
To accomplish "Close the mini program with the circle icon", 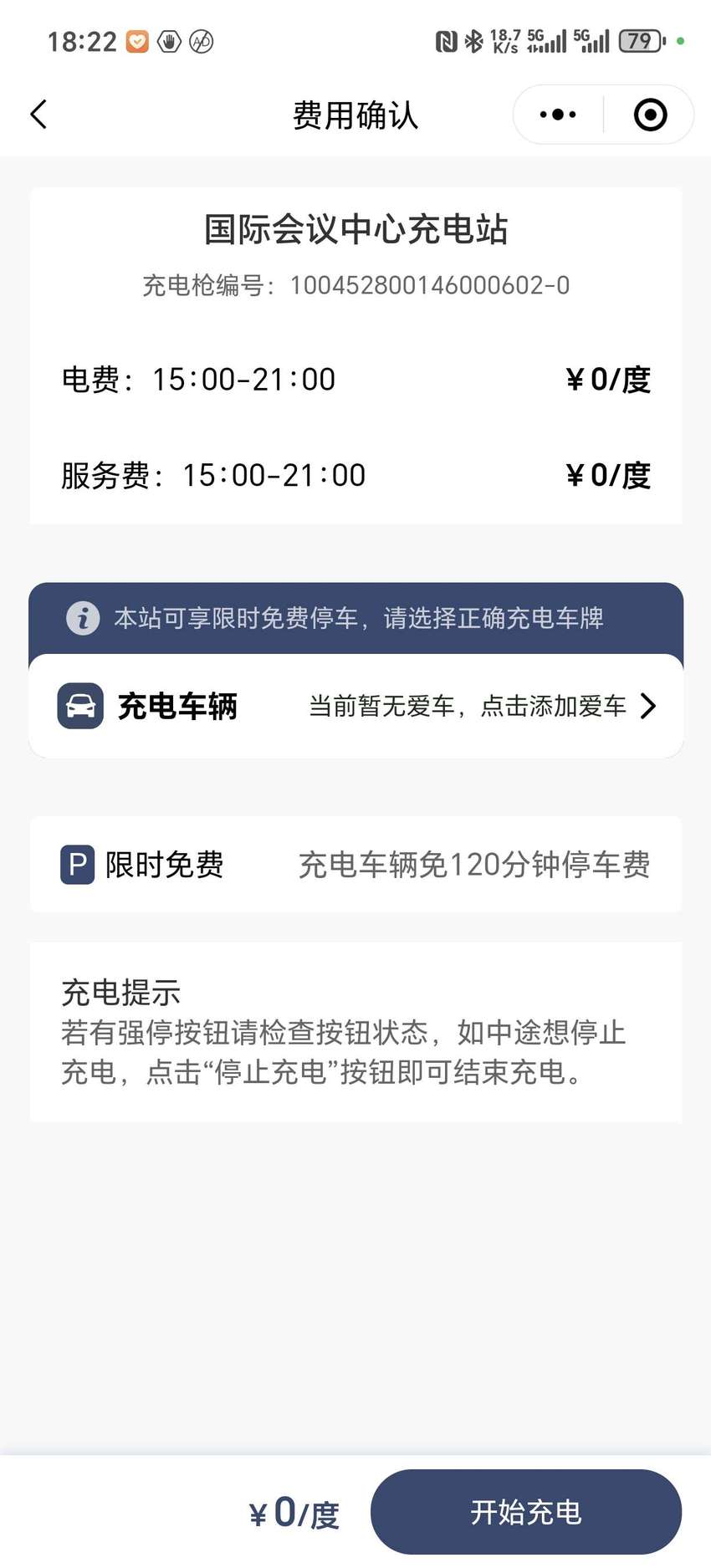I will point(650,115).
